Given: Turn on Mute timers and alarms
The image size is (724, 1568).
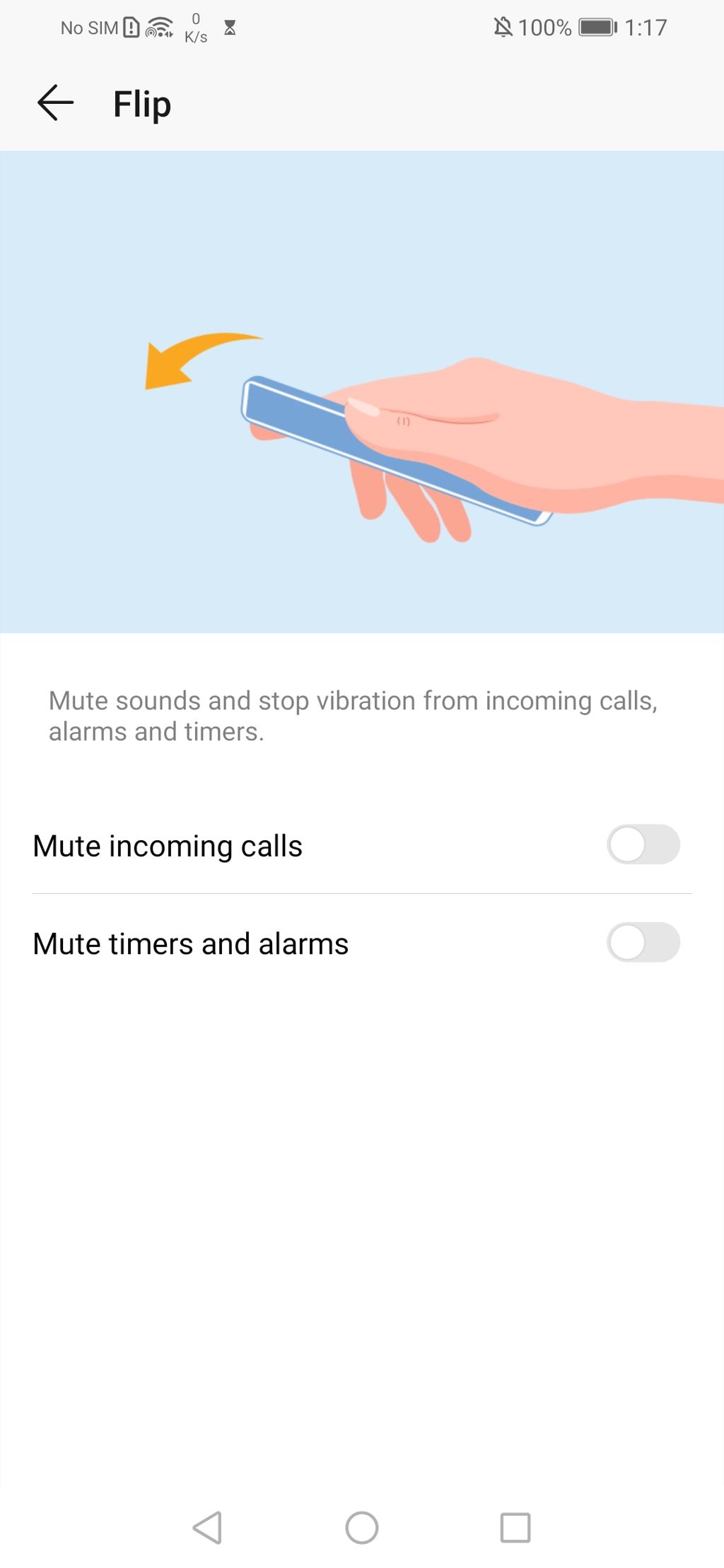Looking at the screenshot, I should (643, 942).
